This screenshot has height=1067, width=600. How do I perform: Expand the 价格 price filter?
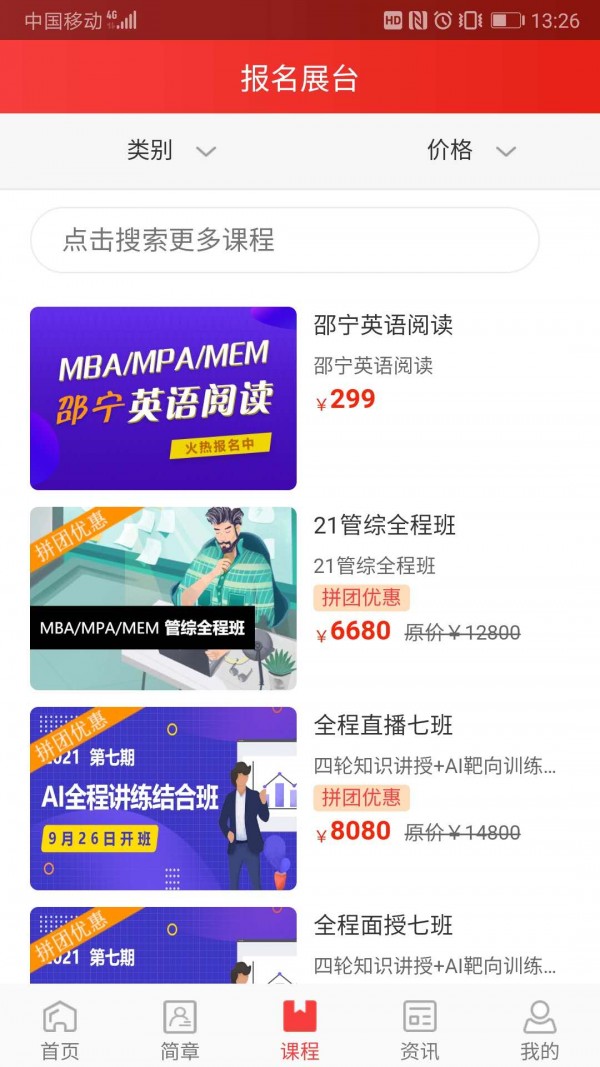pos(470,151)
